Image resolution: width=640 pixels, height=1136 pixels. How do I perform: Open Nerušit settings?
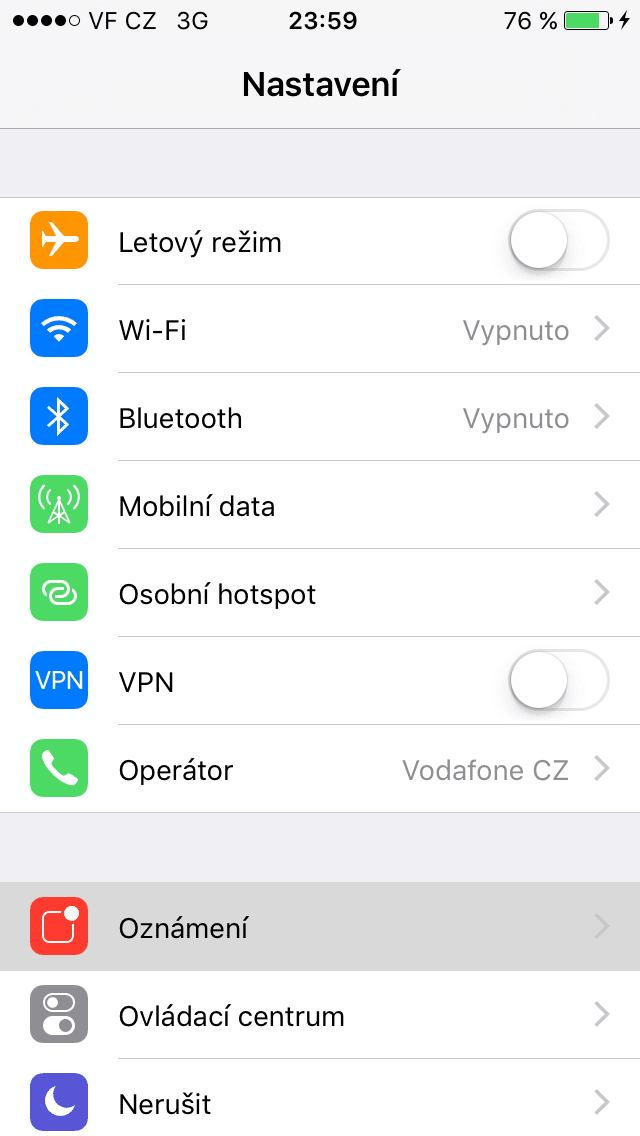[x=320, y=1098]
